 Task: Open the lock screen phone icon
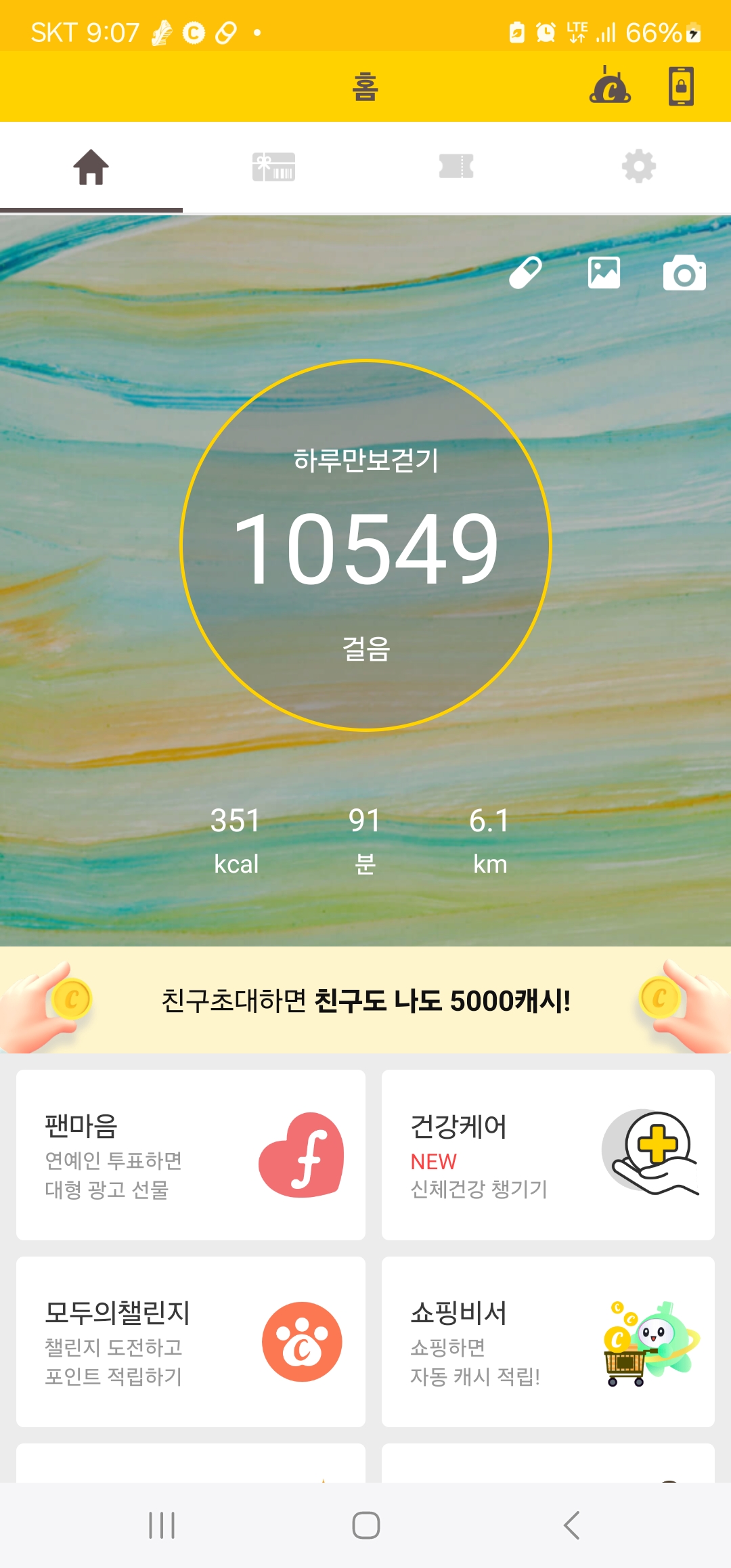(681, 86)
